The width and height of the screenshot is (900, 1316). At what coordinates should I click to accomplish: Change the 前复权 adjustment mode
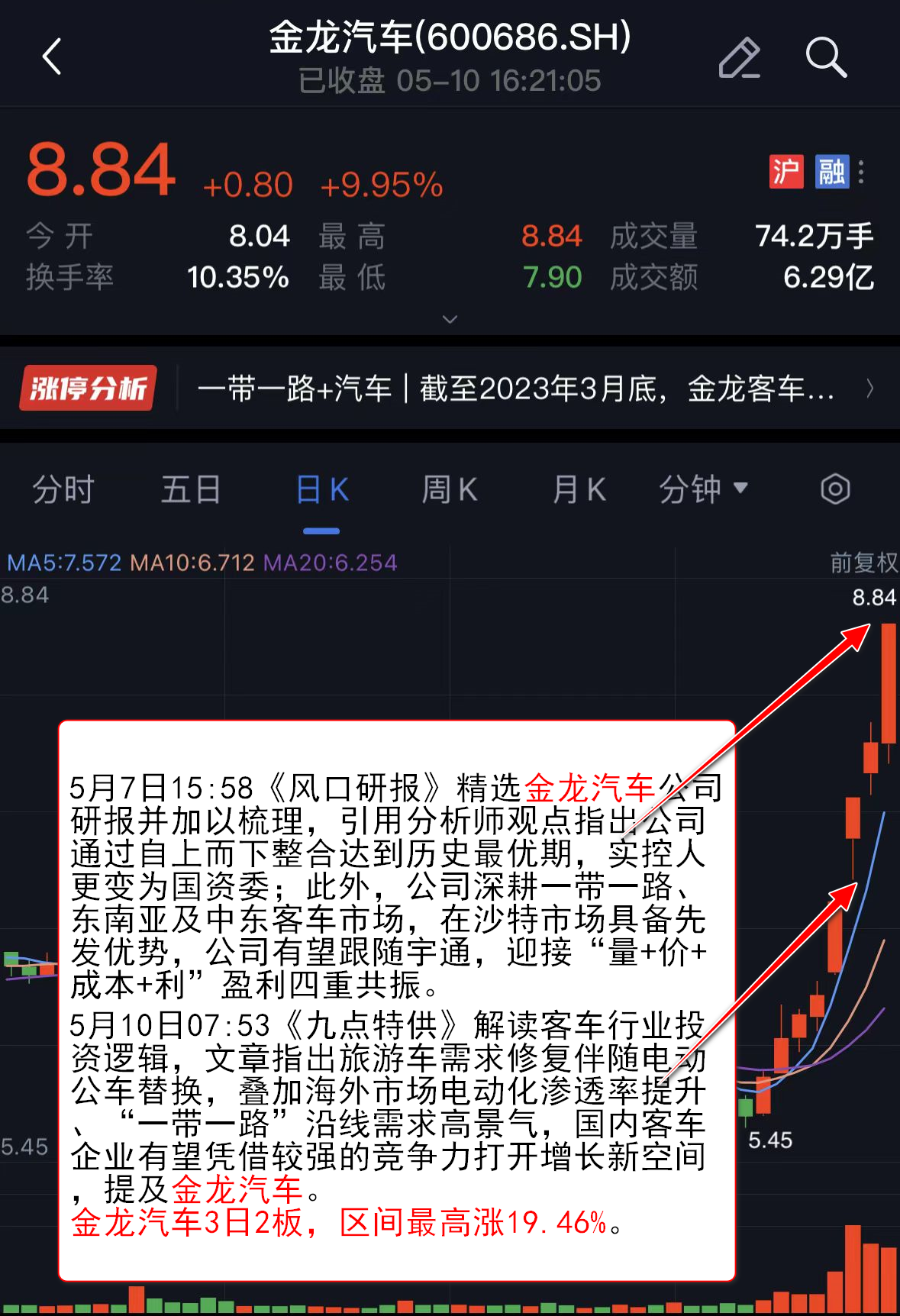tap(863, 563)
